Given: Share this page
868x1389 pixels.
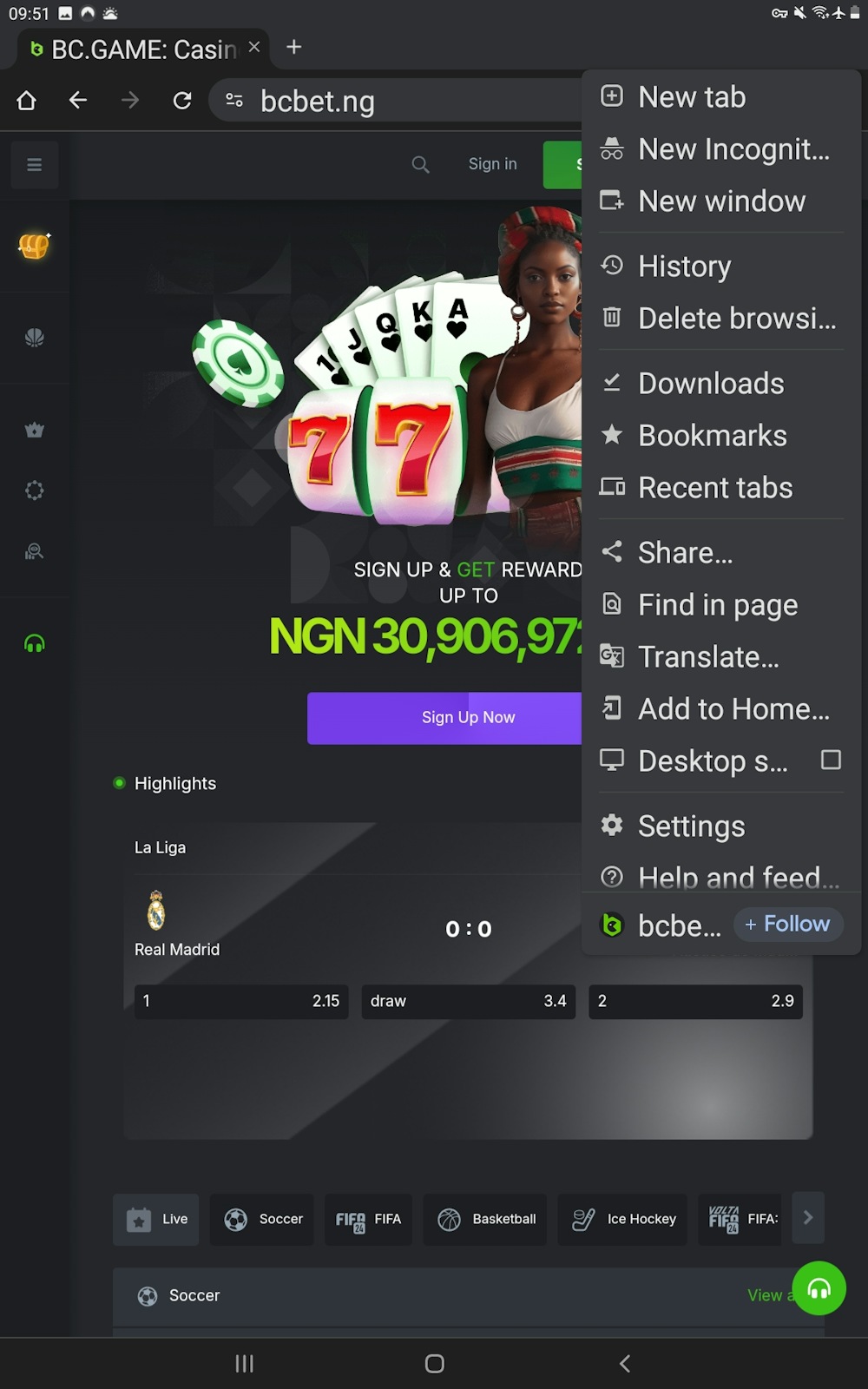Looking at the screenshot, I should (x=685, y=552).
